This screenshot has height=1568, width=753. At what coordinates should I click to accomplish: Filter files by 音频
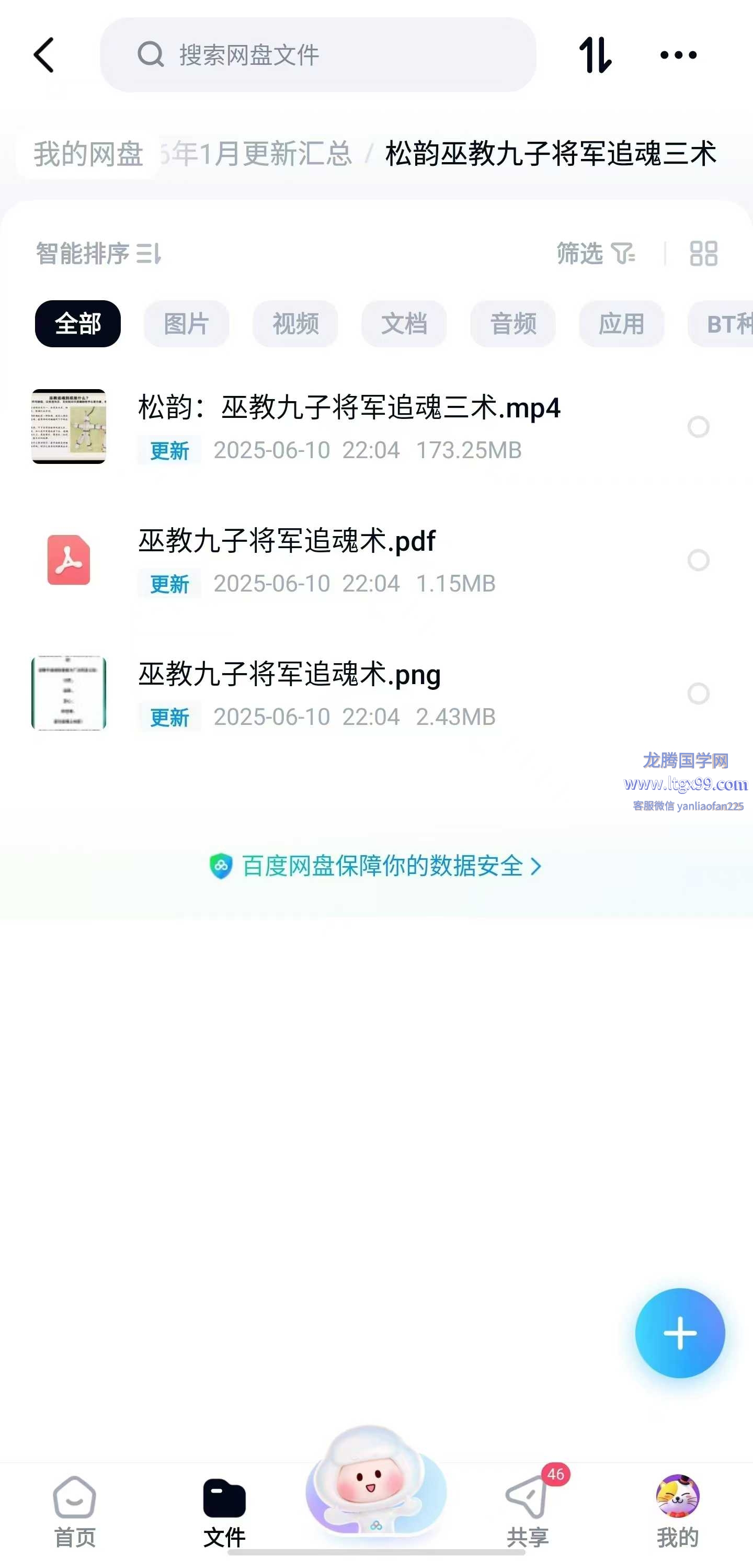pyautogui.click(x=512, y=324)
